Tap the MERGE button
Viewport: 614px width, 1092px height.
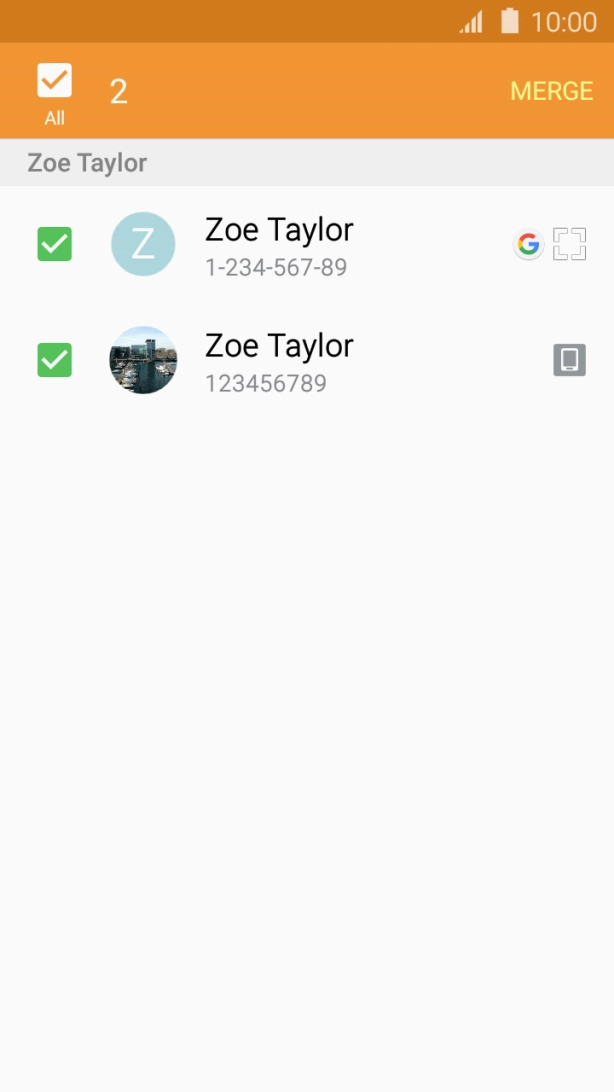pos(551,91)
